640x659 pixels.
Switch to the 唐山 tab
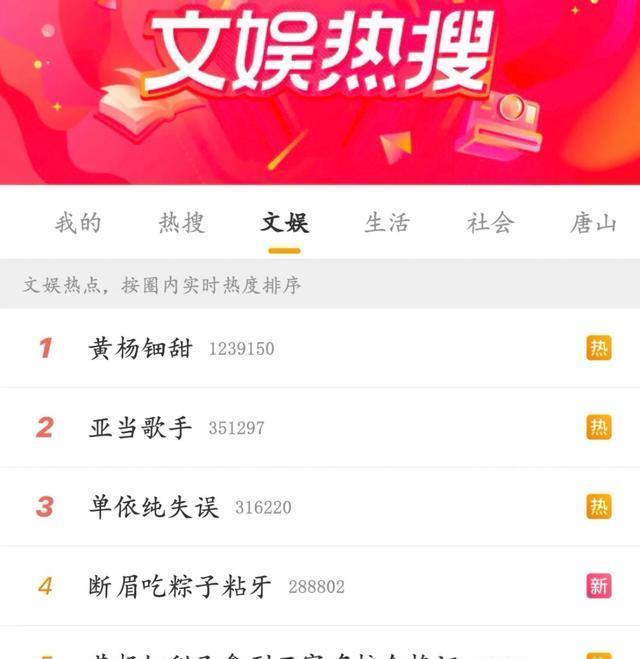click(x=593, y=223)
